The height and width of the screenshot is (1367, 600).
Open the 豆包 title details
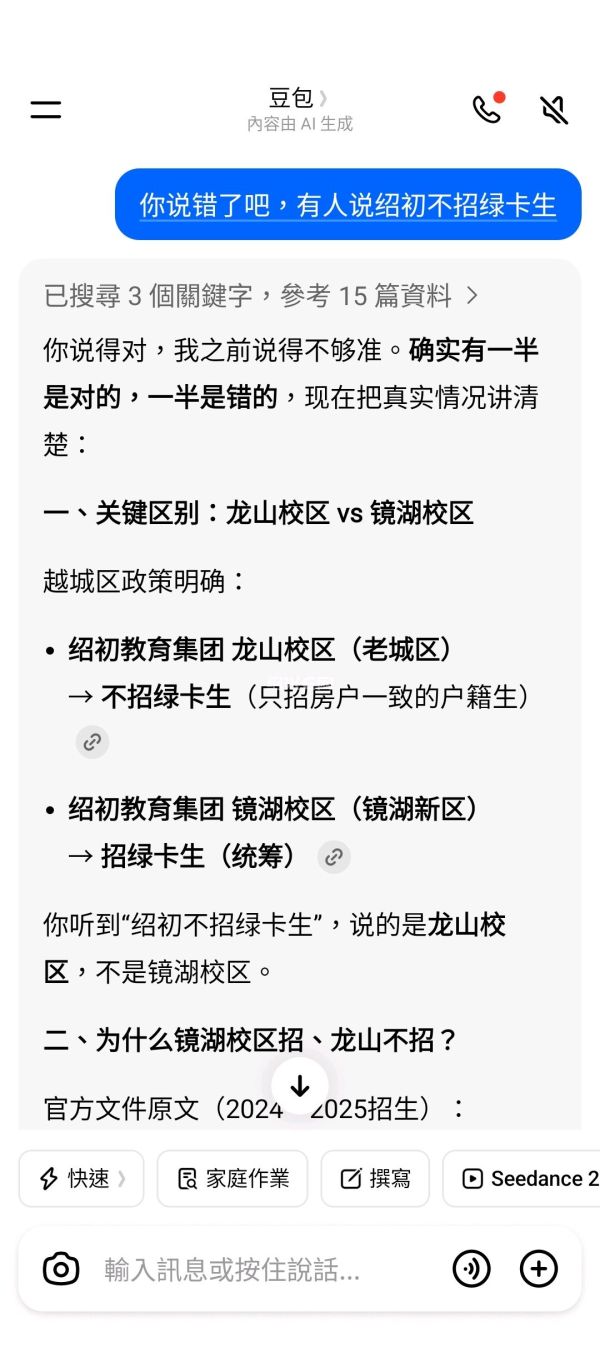click(x=298, y=99)
